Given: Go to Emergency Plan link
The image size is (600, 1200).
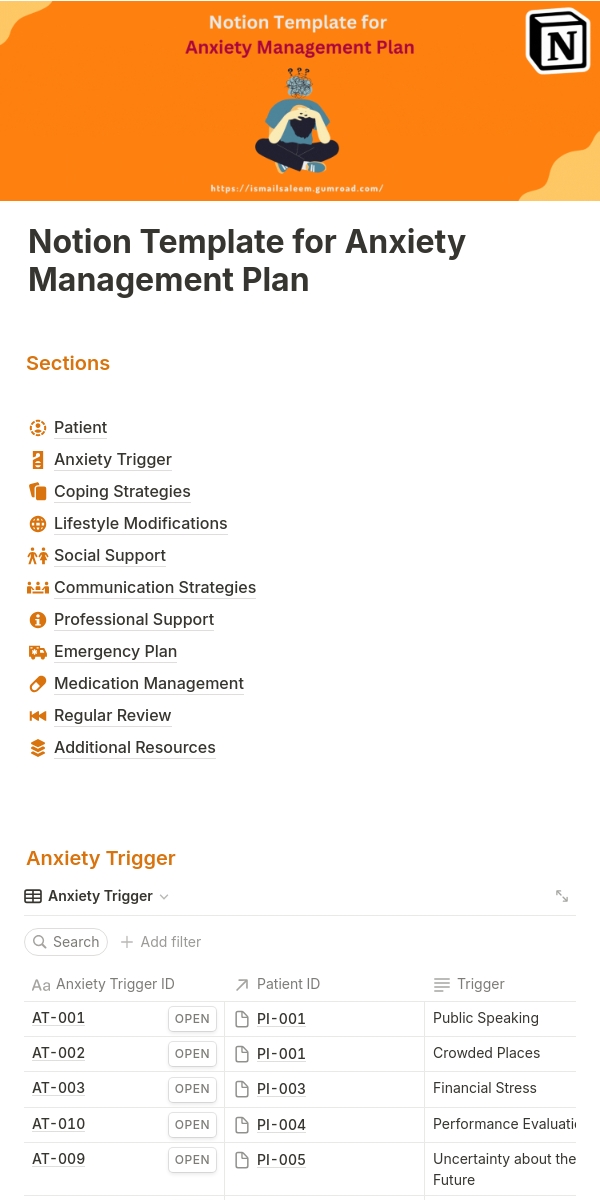Looking at the screenshot, I should [115, 651].
